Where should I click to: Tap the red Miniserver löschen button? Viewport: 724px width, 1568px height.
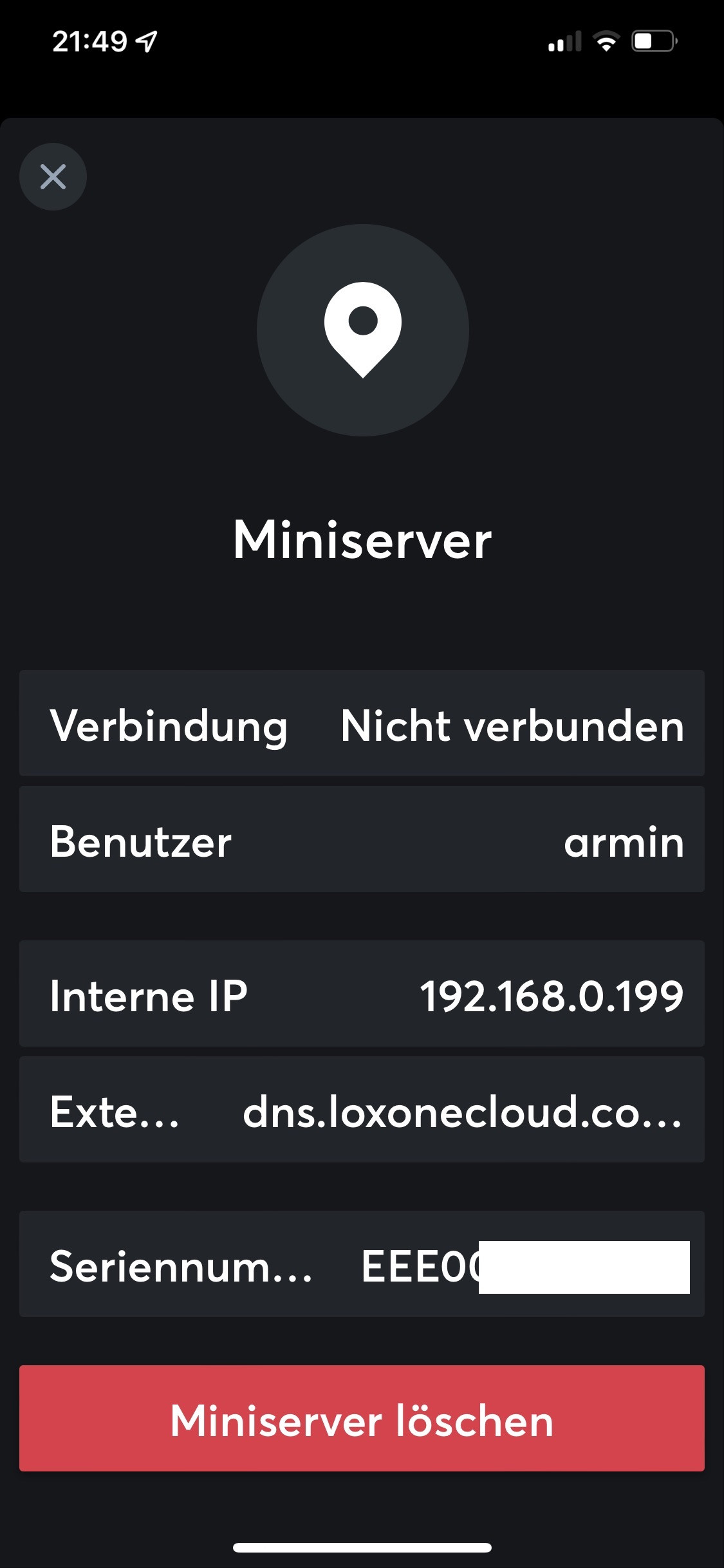tap(362, 1419)
